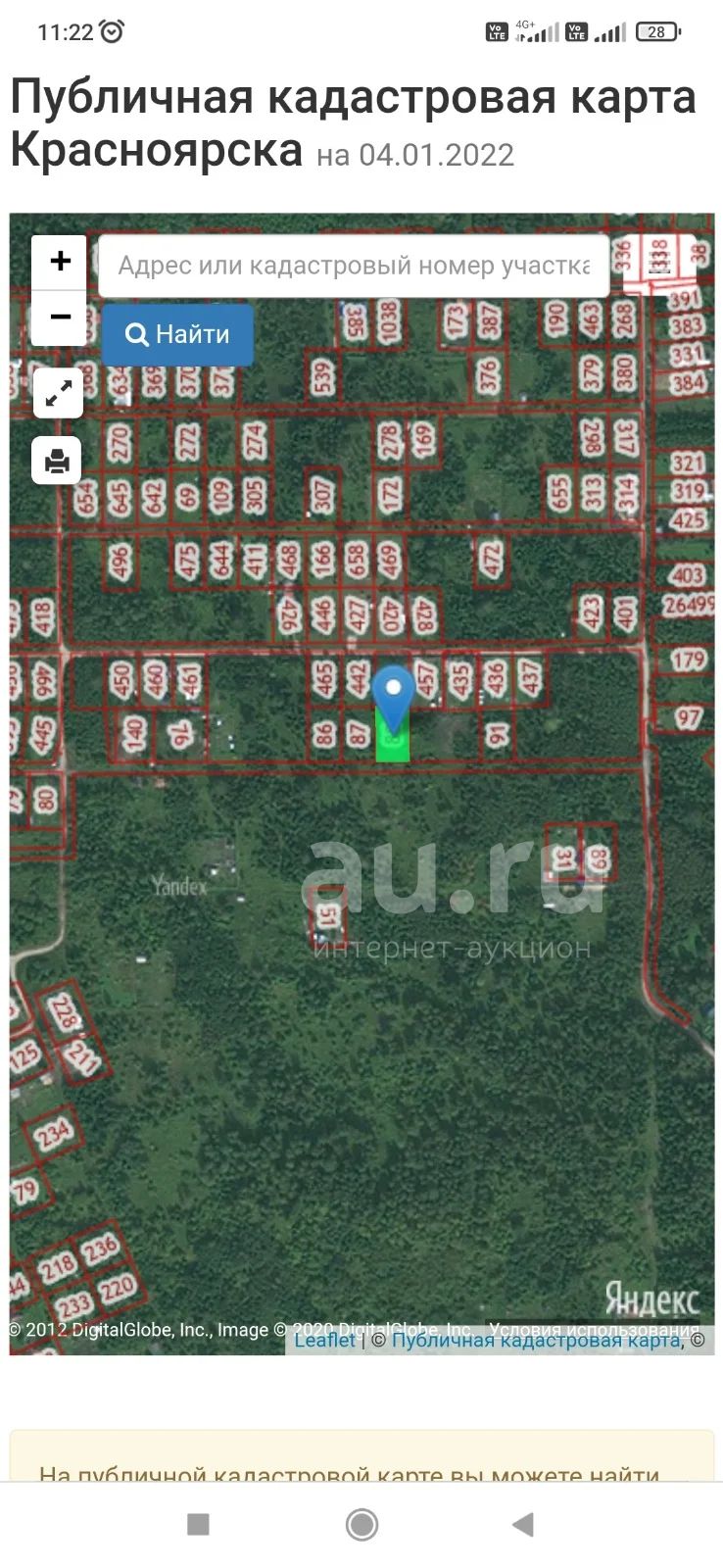723x1568 pixels.
Task: Expand the map to fullscreen
Action: pos(58,394)
